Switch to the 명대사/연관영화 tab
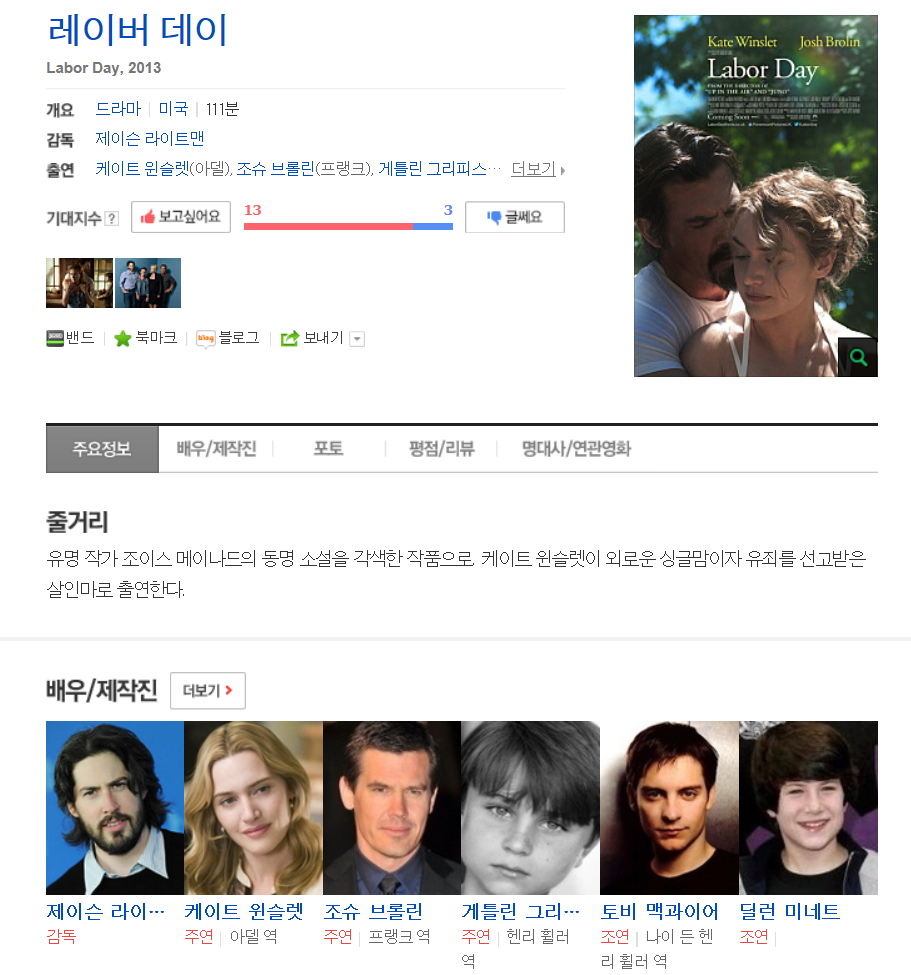 pos(576,449)
